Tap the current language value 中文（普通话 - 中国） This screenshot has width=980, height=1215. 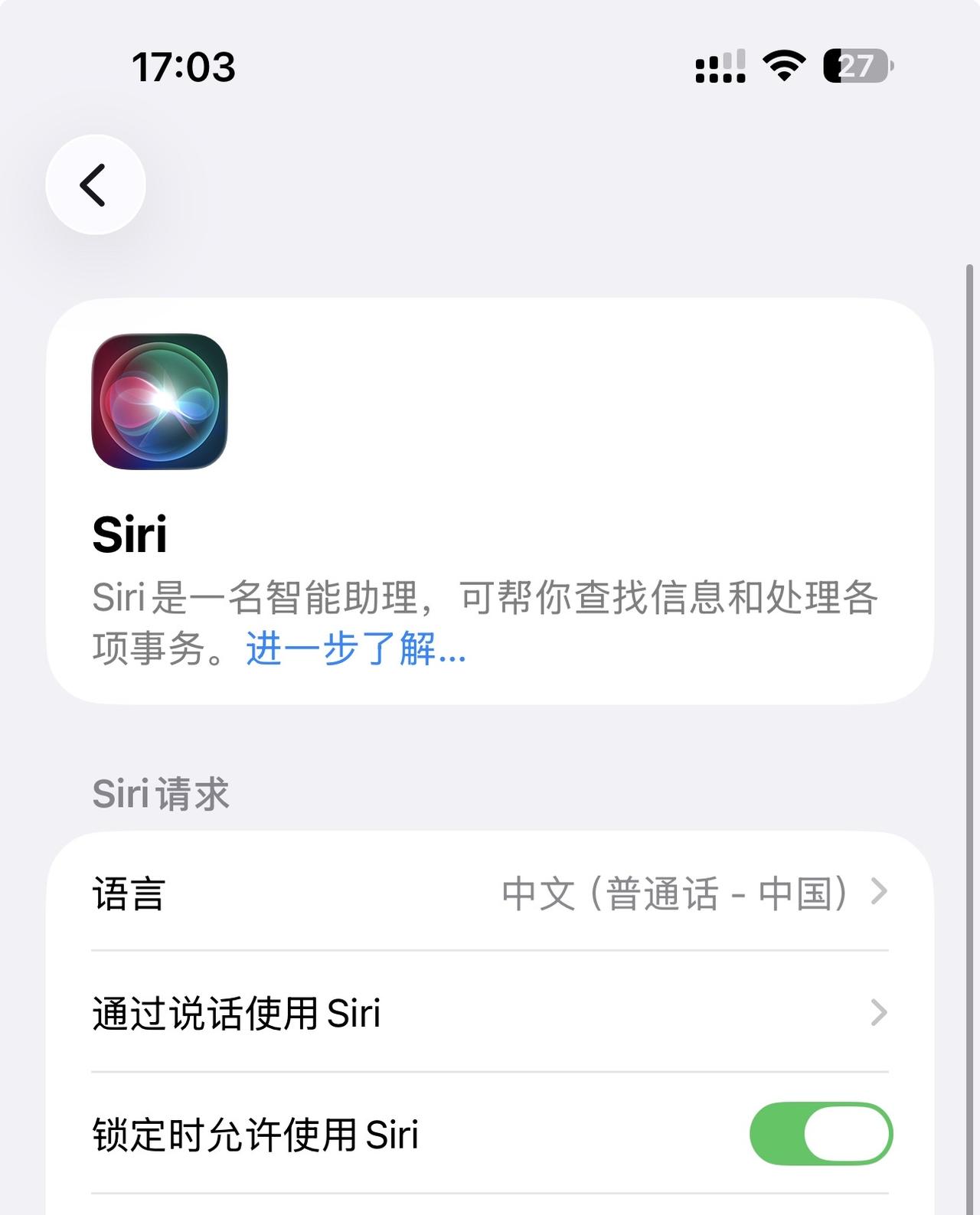pyautogui.click(x=675, y=894)
